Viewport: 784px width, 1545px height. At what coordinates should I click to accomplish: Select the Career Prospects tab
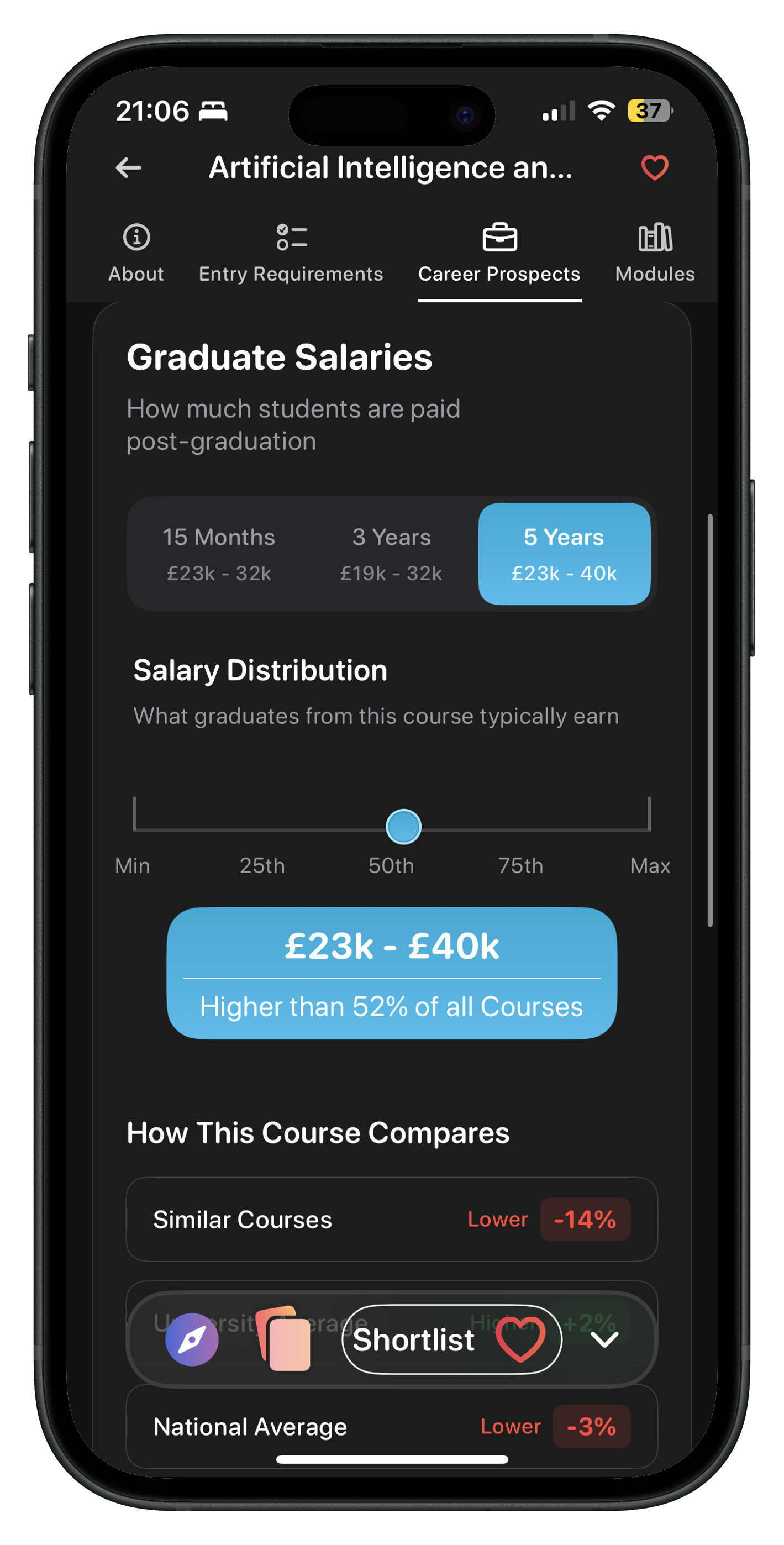499,253
